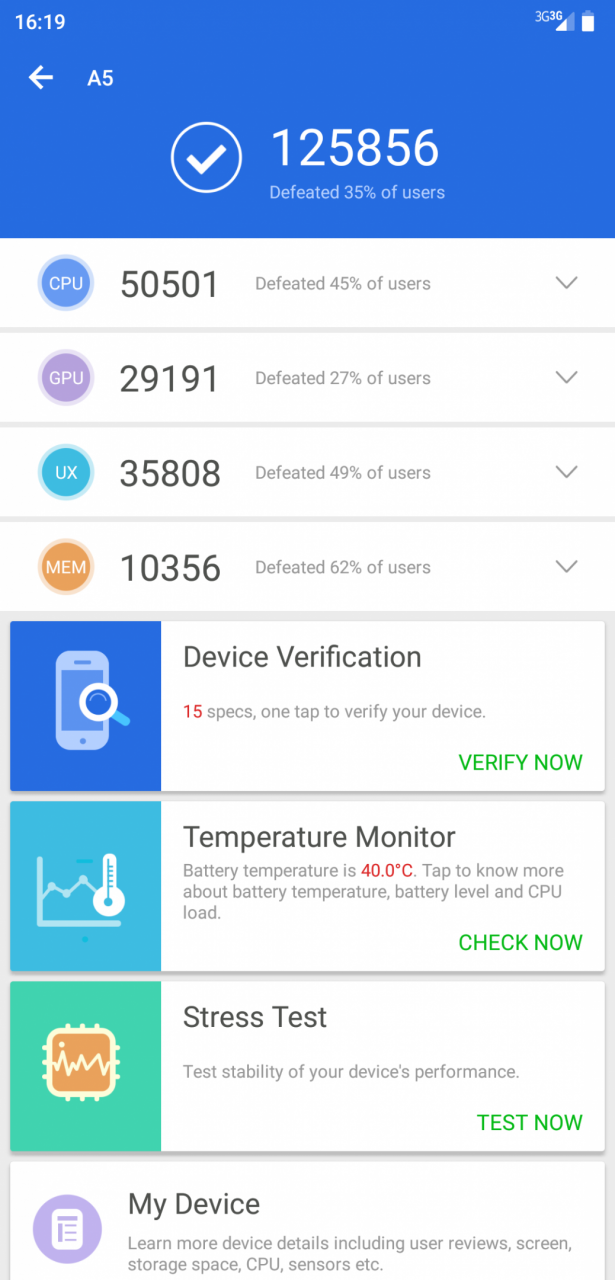Tap CHECK NOW in Temperature Monitor
The height and width of the screenshot is (1280, 615).
(520, 943)
